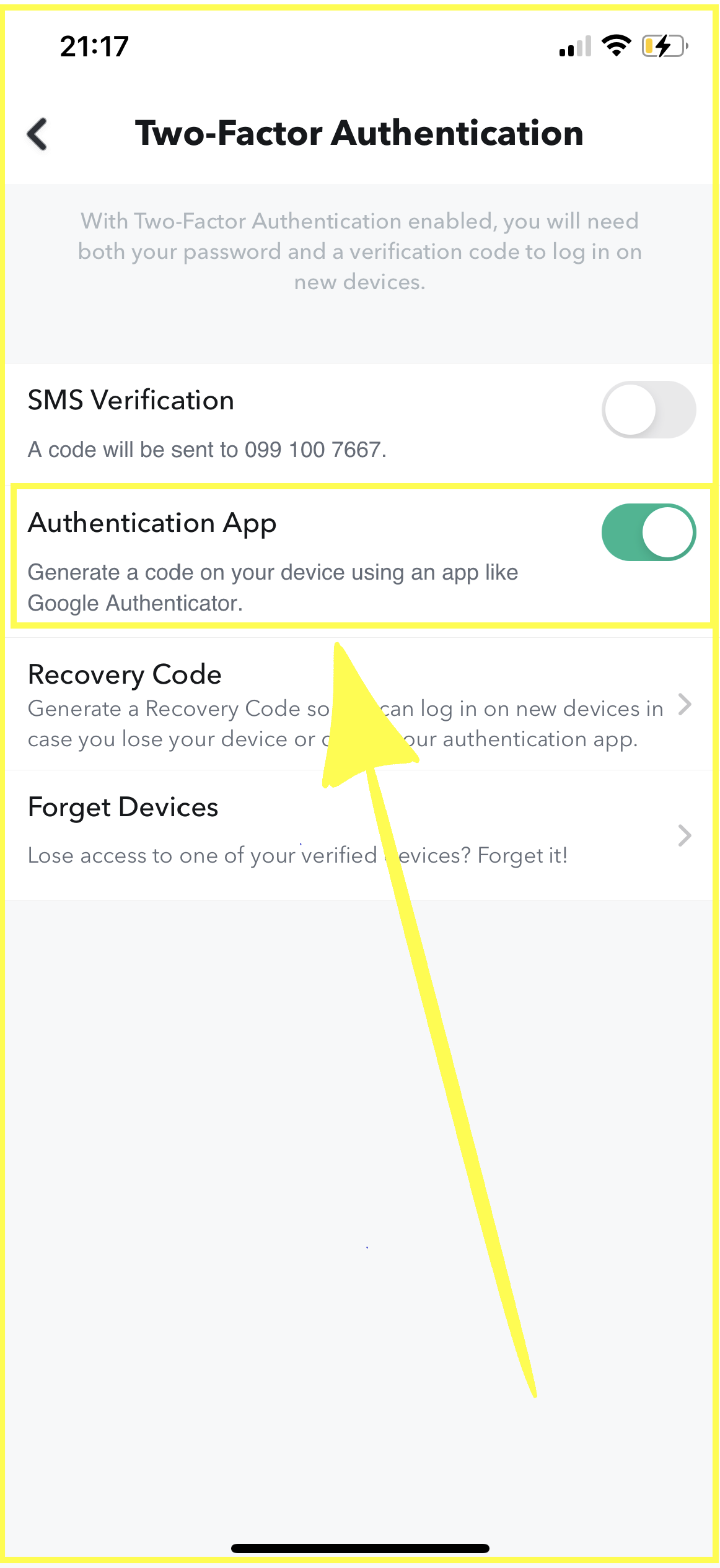Open Forget Devices
The height and width of the screenshot is (1568, 720).
pyautogui.click(x=359, y=835)
